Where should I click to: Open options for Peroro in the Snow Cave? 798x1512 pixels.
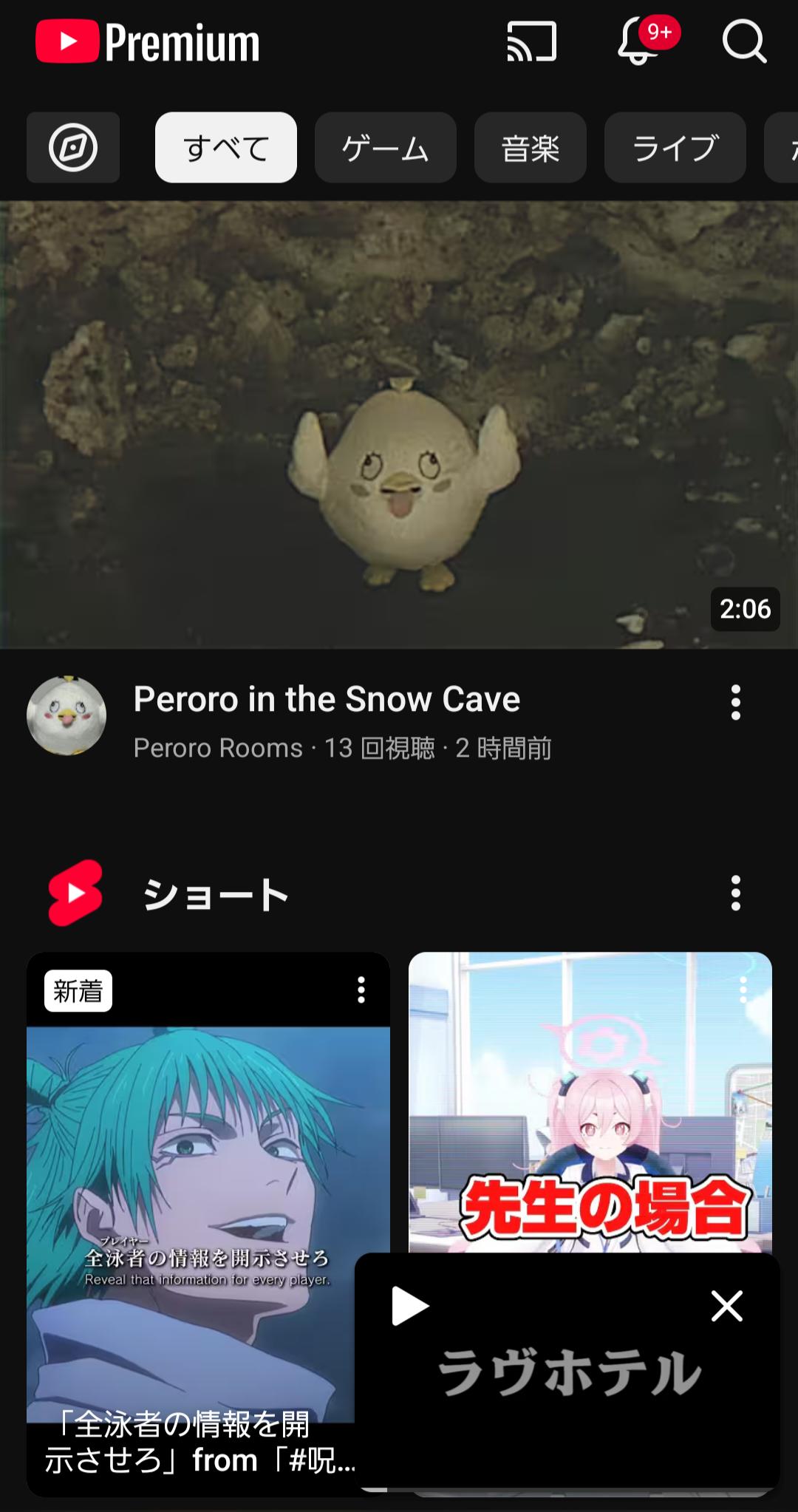pos(735,702)
